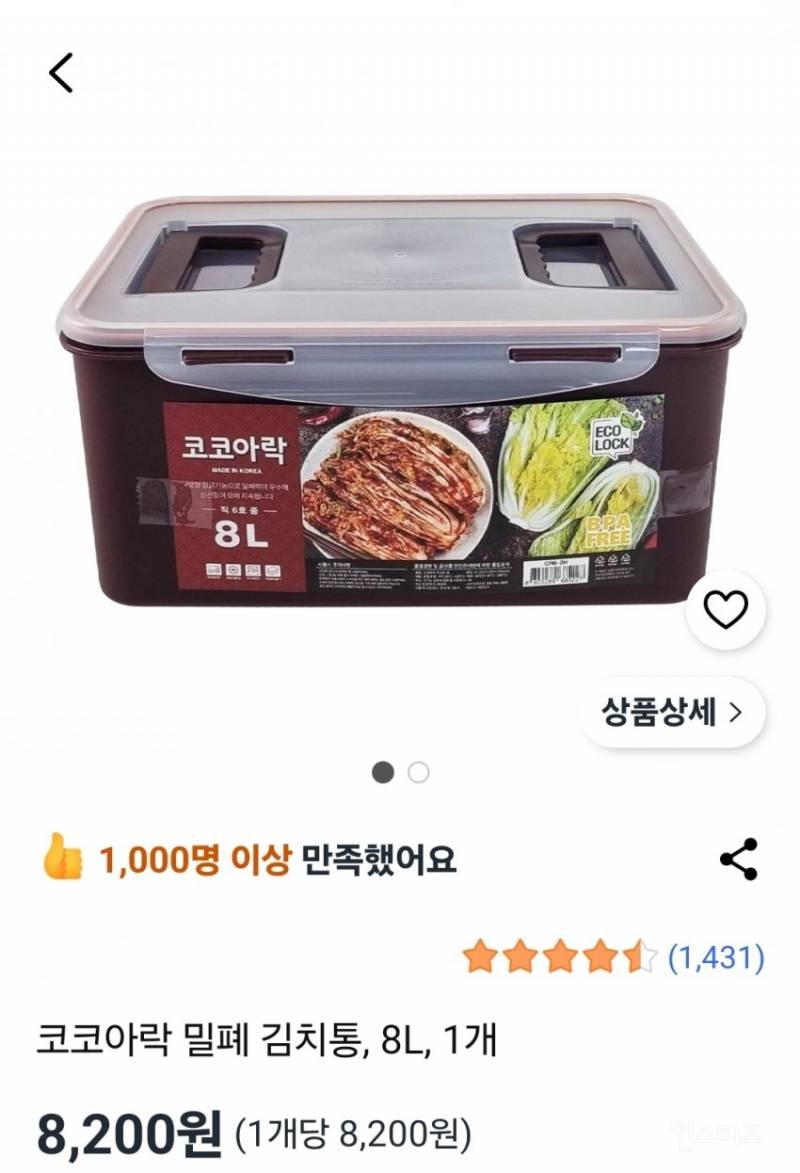800x1173 pixels.
Task: Open the share icon
Action: (737, 861)
